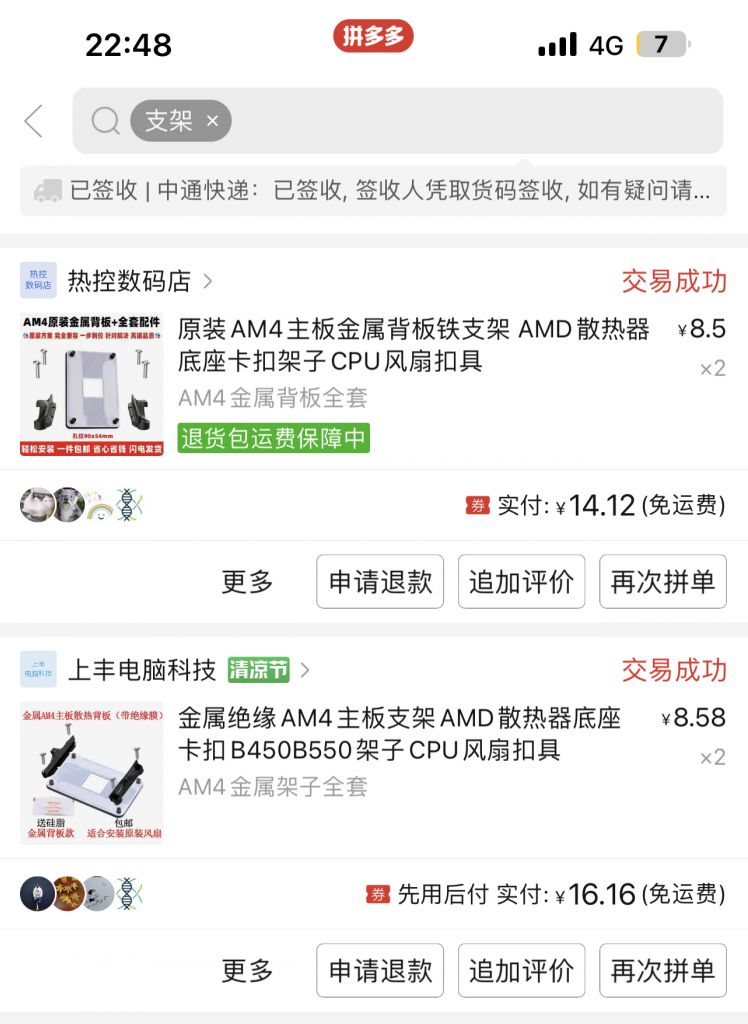Open the AM4 metal backplate product thumbnail
The image size is (748, 1024).
pos(96,380)
